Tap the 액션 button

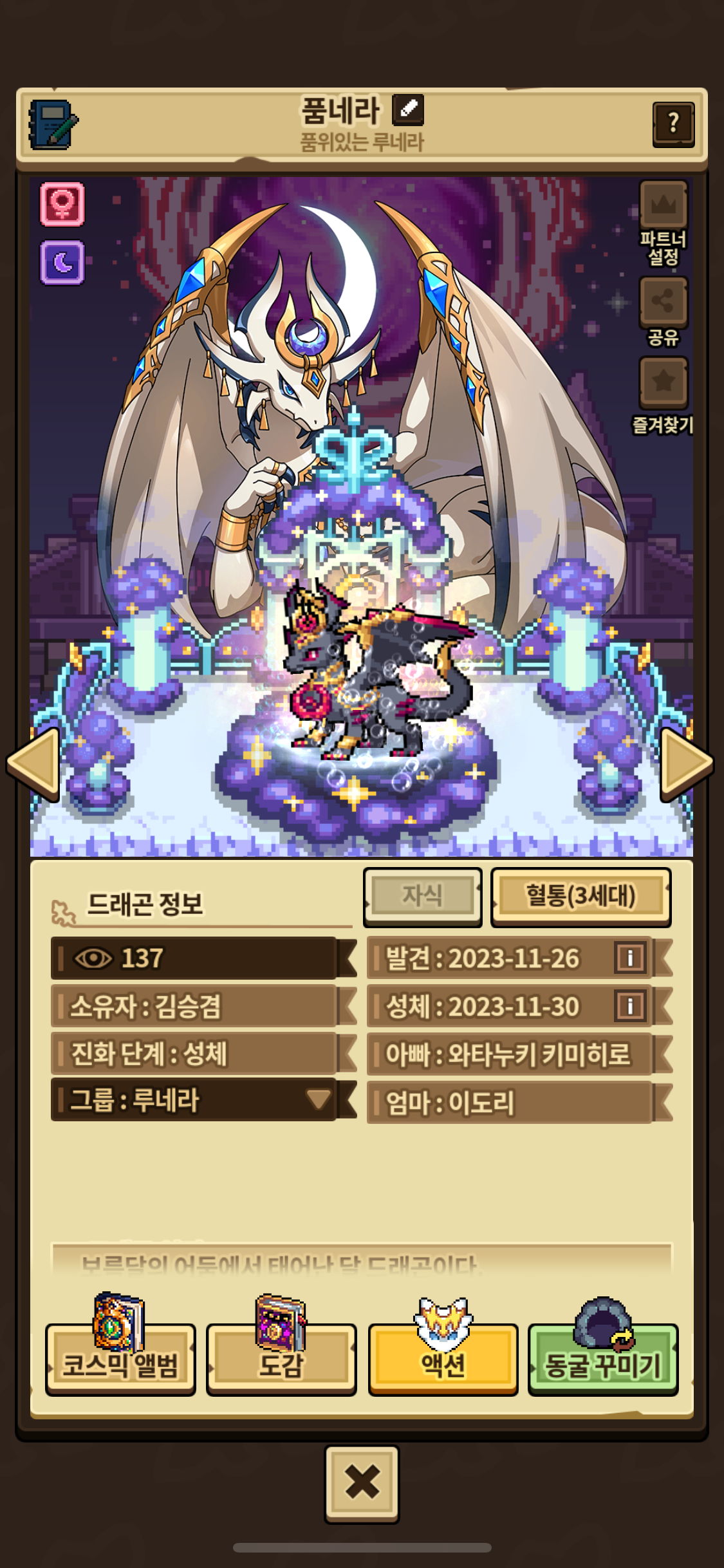coord(443,1352)
